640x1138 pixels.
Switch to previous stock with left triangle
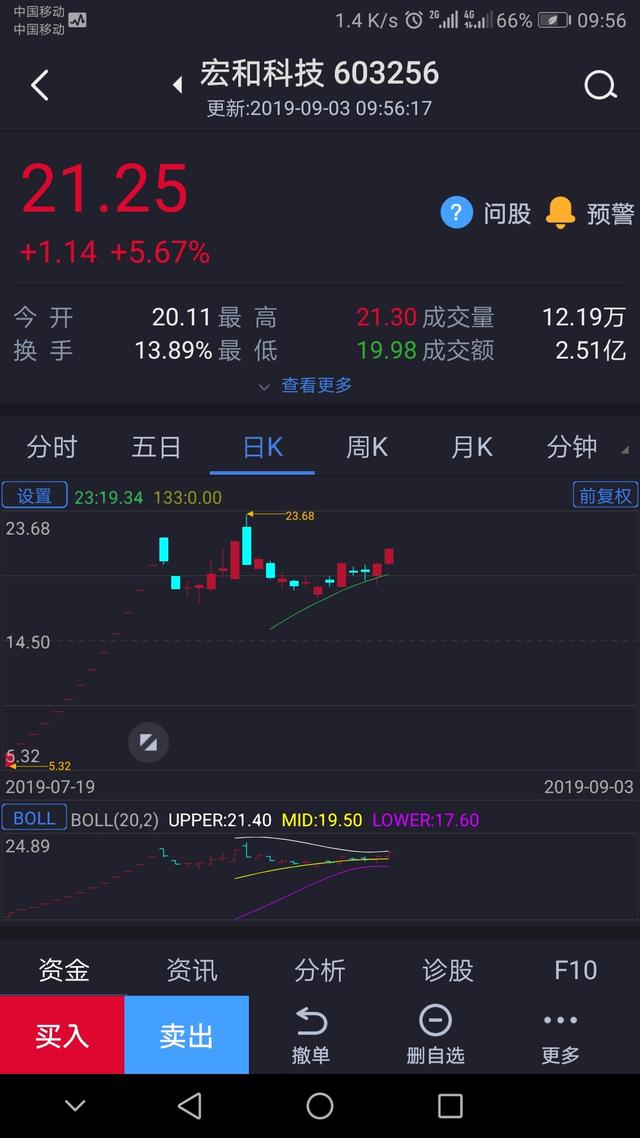178,85
